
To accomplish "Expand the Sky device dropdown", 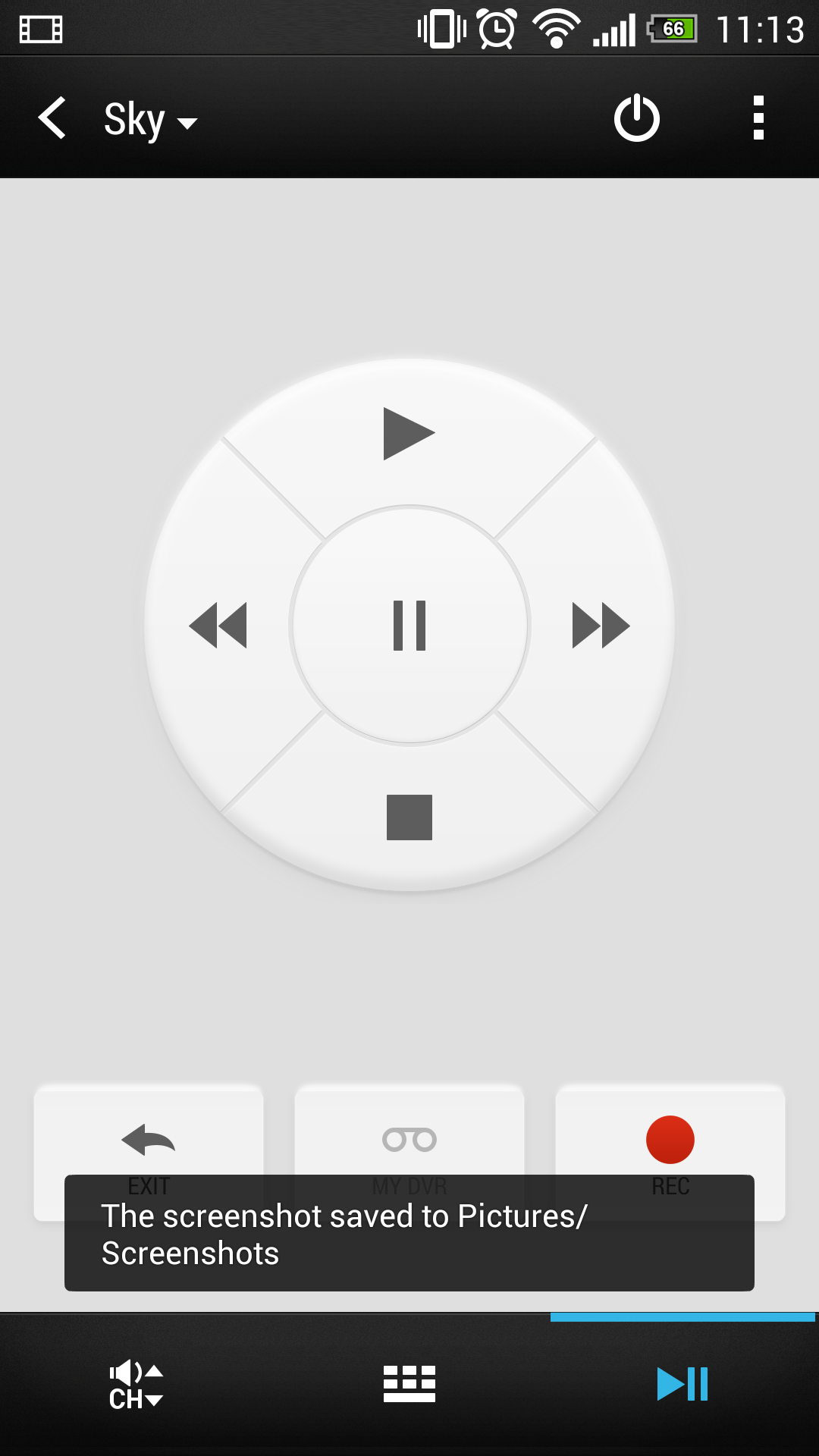I will pos(151,120).
